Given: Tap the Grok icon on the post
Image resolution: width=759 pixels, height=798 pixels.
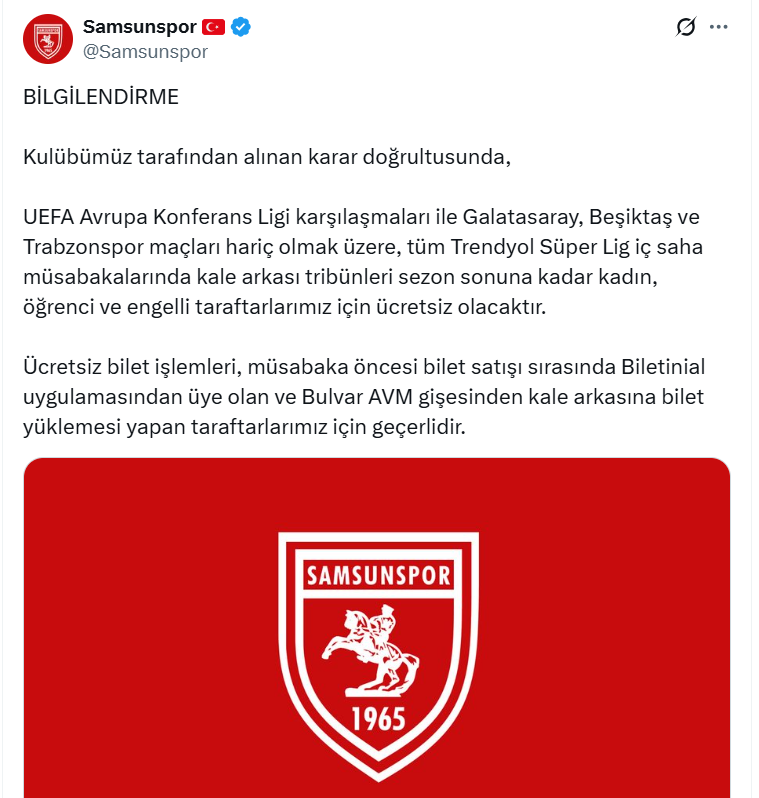Looking at the screenshot, I should tap(685, 27).
